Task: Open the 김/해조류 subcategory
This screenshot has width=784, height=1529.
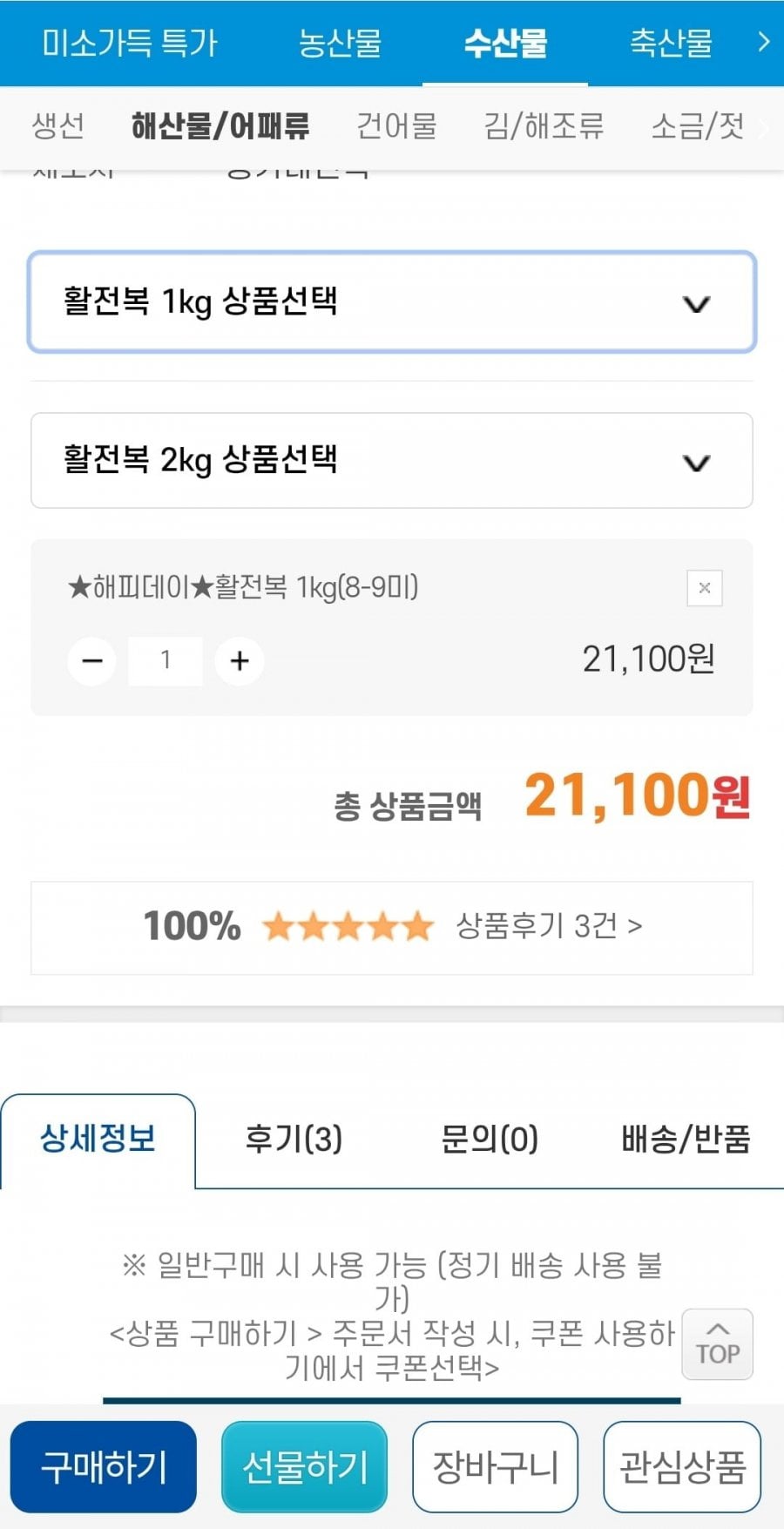Action: point(544,126)
